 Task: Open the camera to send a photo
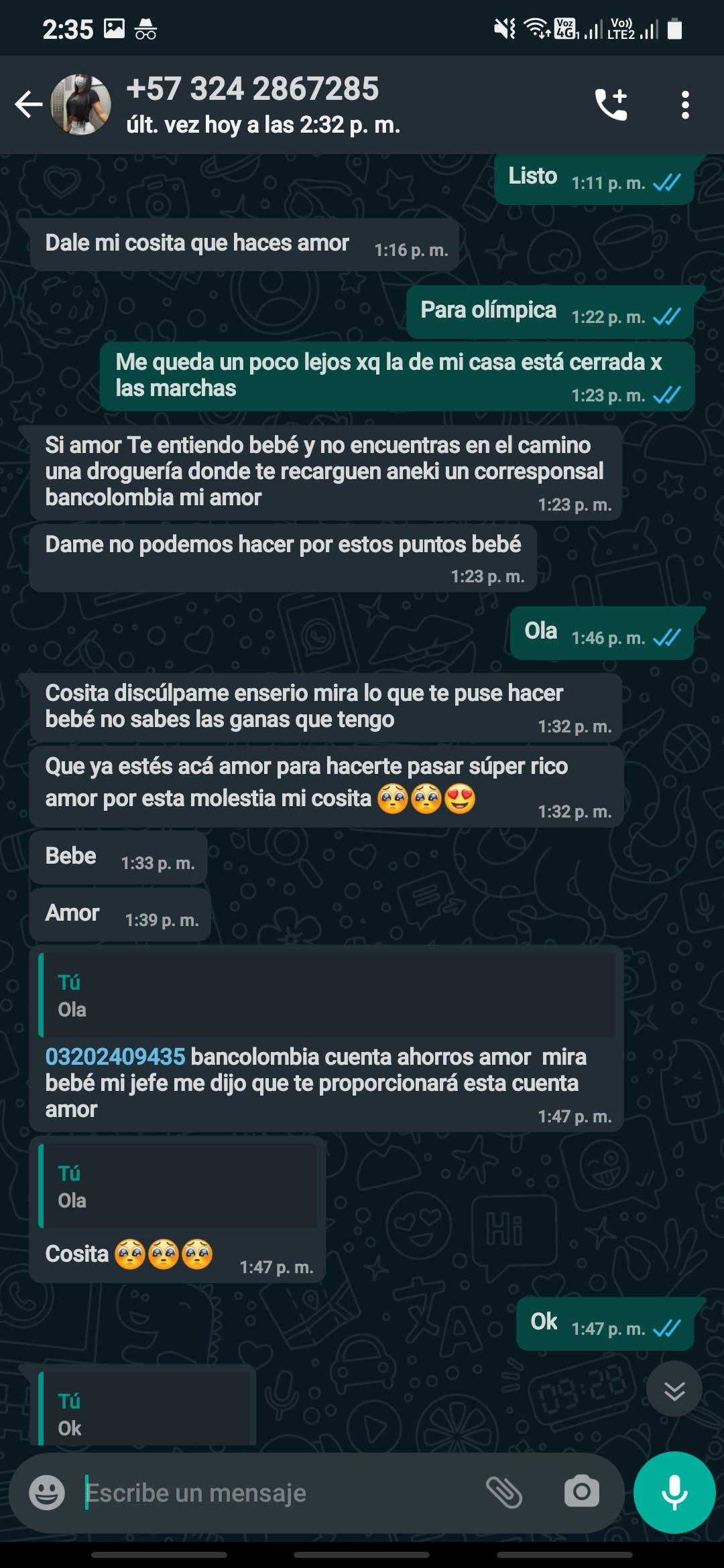click(x=581, y=1492)
